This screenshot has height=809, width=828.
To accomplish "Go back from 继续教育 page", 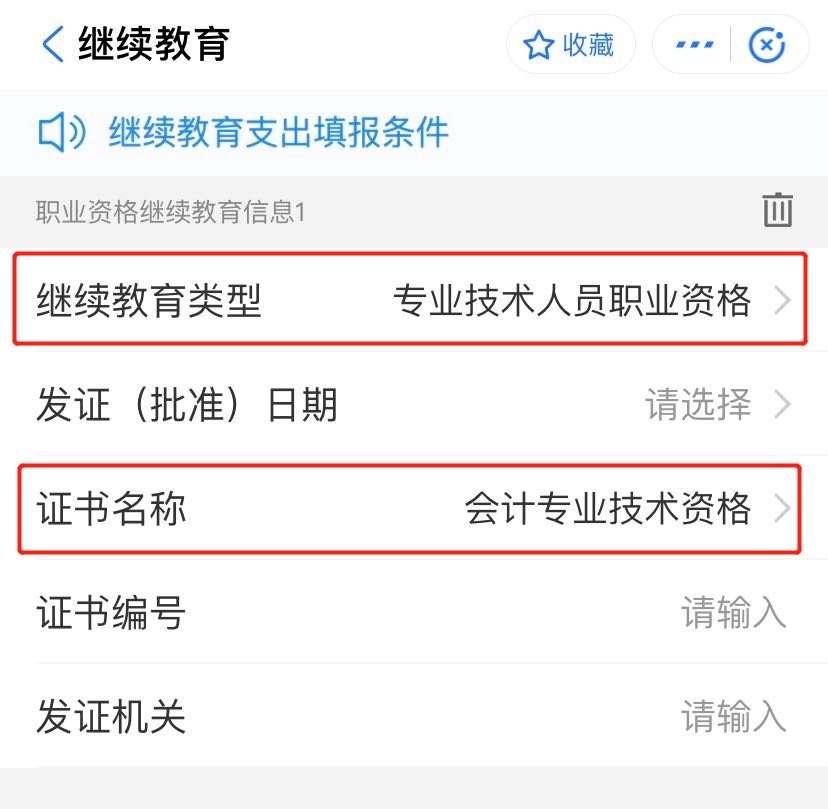I will point(52,44).
